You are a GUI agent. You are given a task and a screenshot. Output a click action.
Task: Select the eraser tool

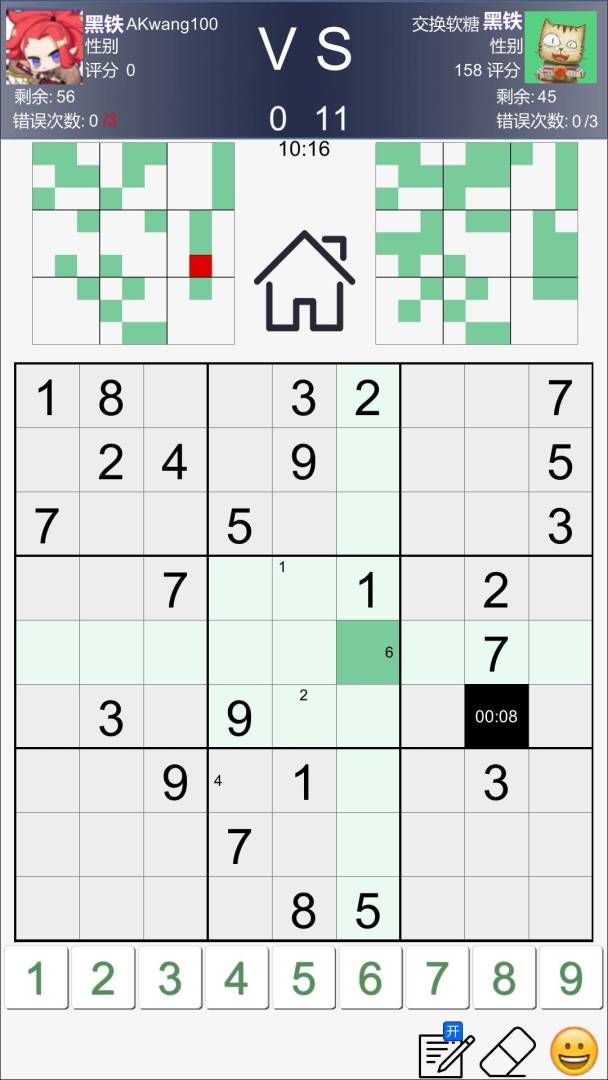tap(508, 1052)
